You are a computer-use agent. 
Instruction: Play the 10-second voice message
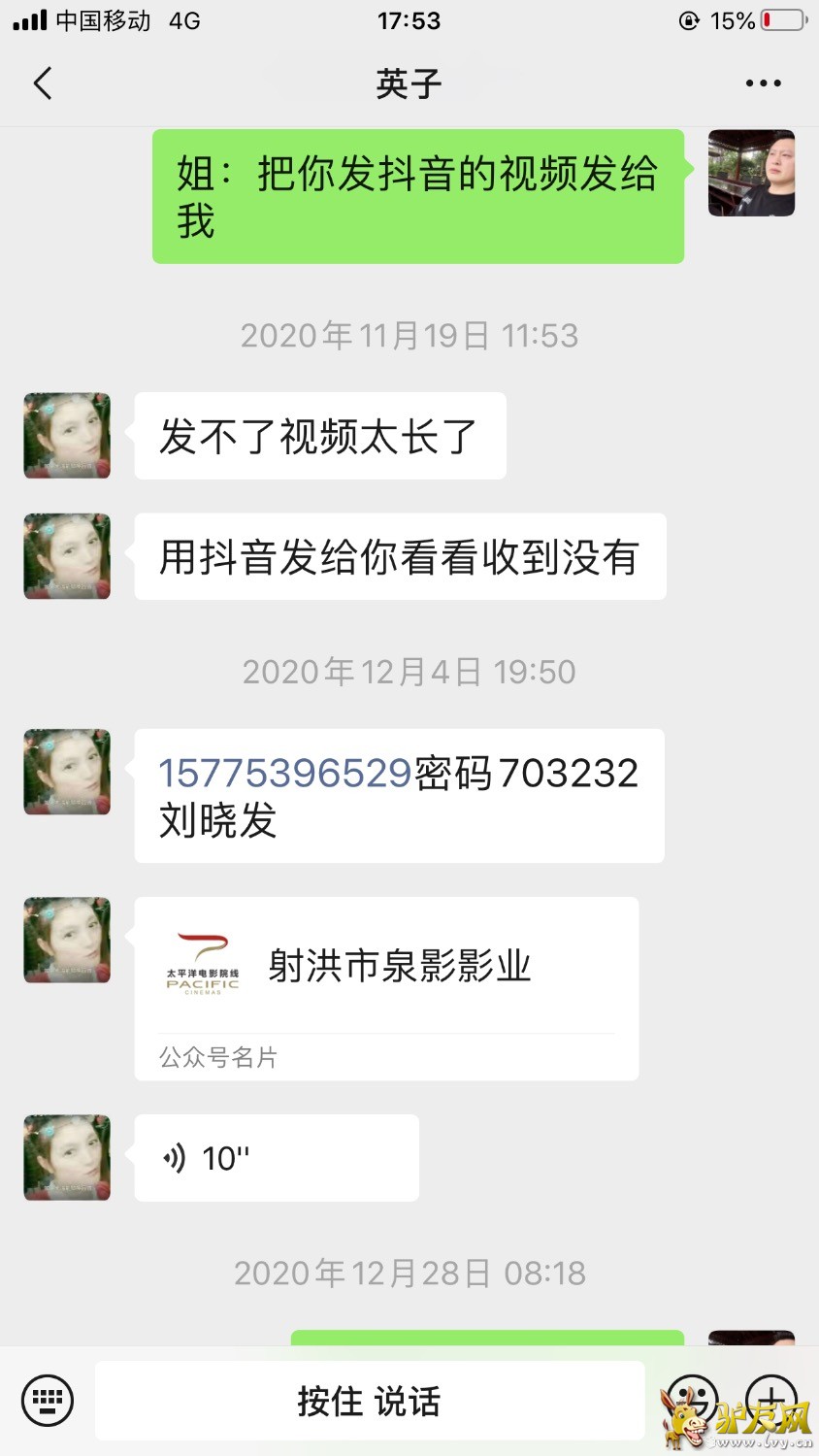[x=277, y=1157]
